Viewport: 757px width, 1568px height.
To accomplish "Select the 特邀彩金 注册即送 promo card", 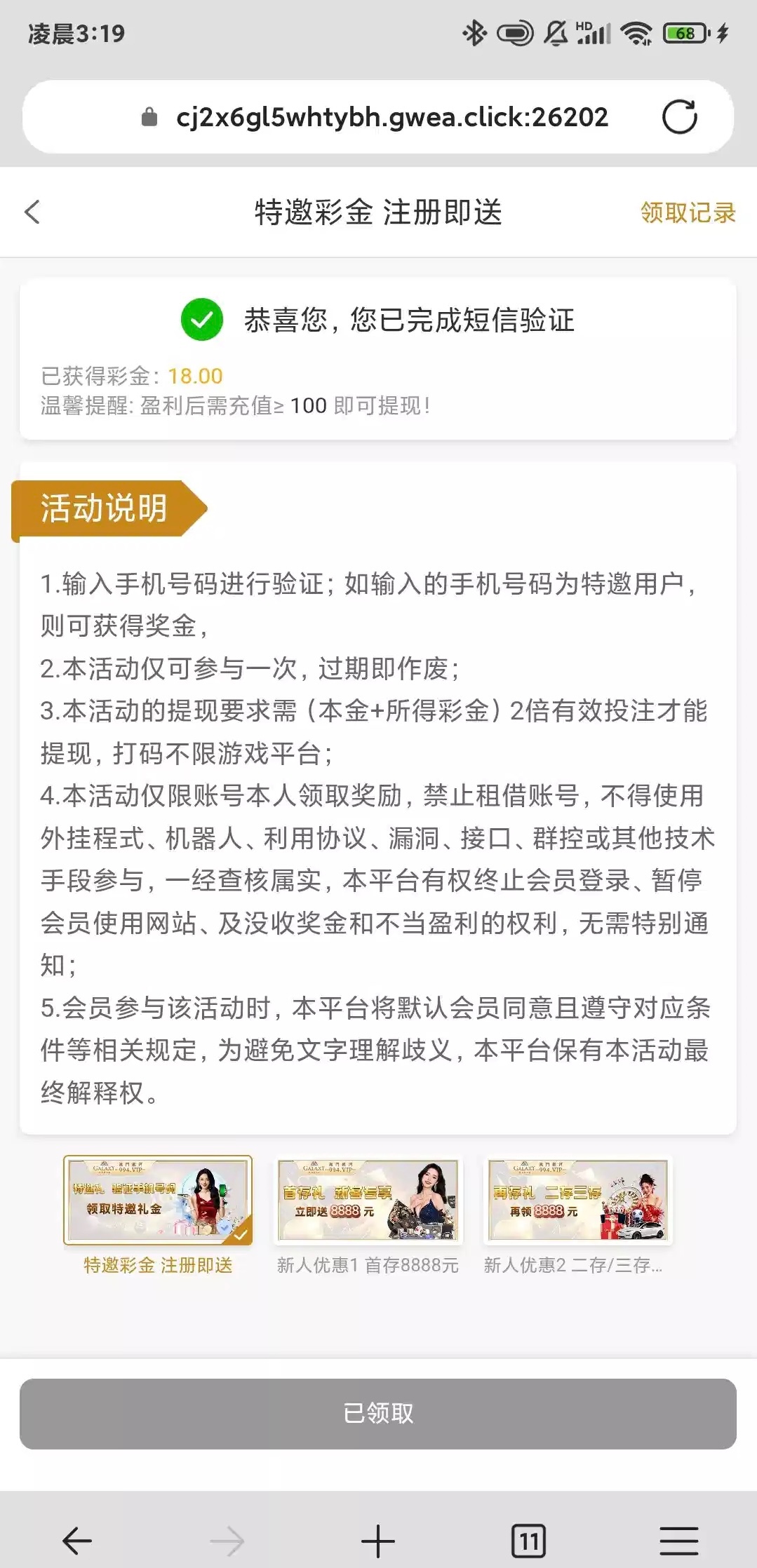I will click(x=158, y=1215).
